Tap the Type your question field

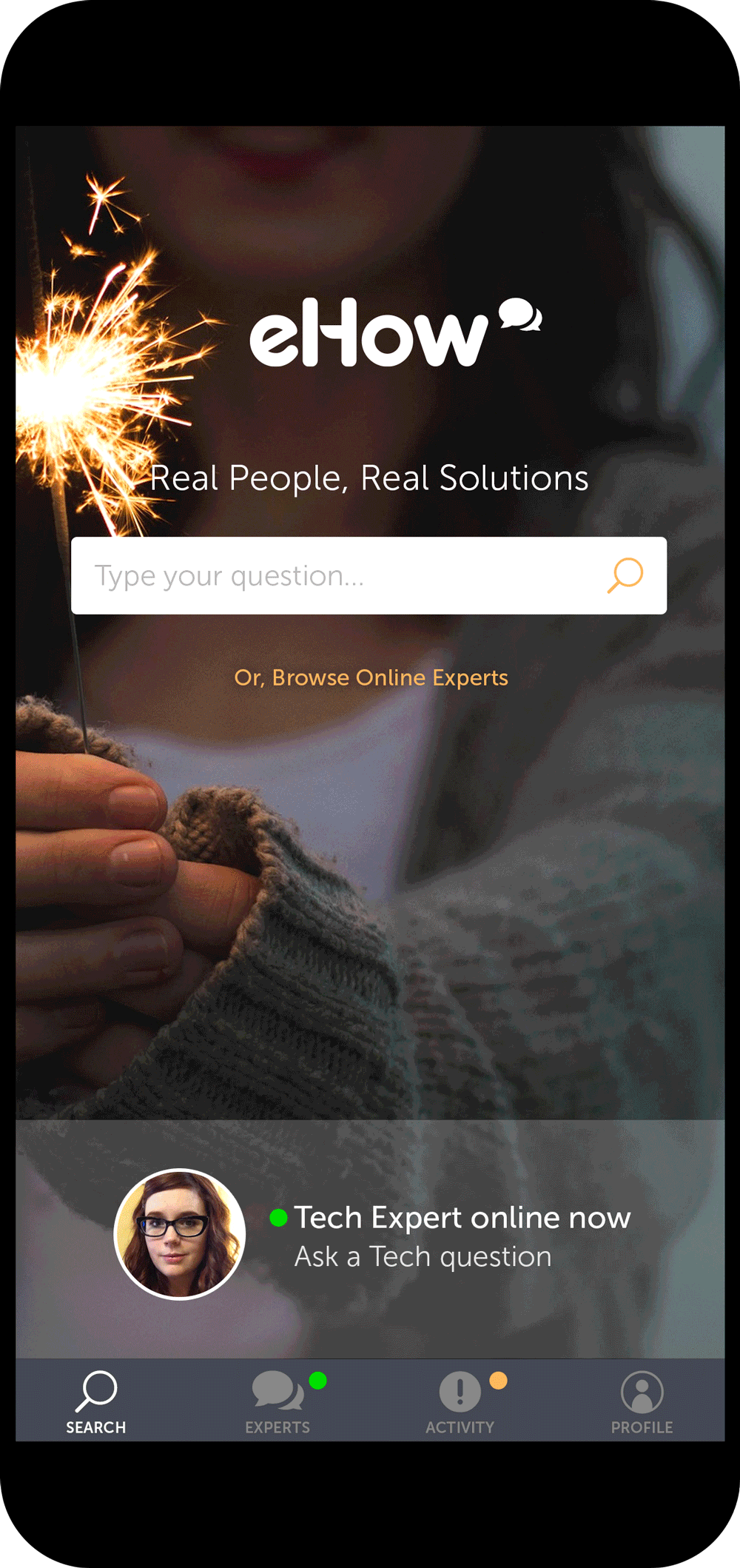pos(369,575)
